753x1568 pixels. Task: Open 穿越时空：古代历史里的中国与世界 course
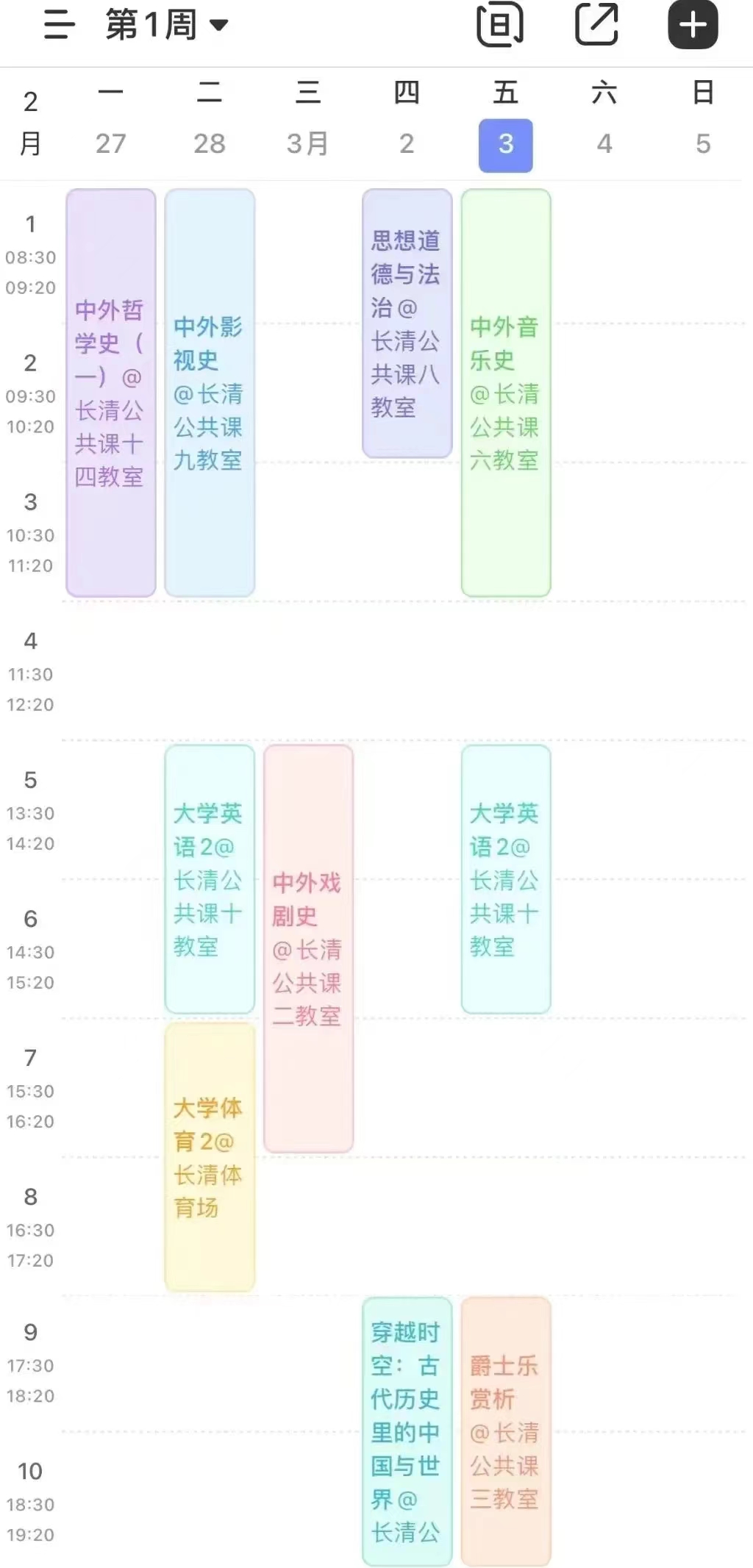pos(407,1431)
